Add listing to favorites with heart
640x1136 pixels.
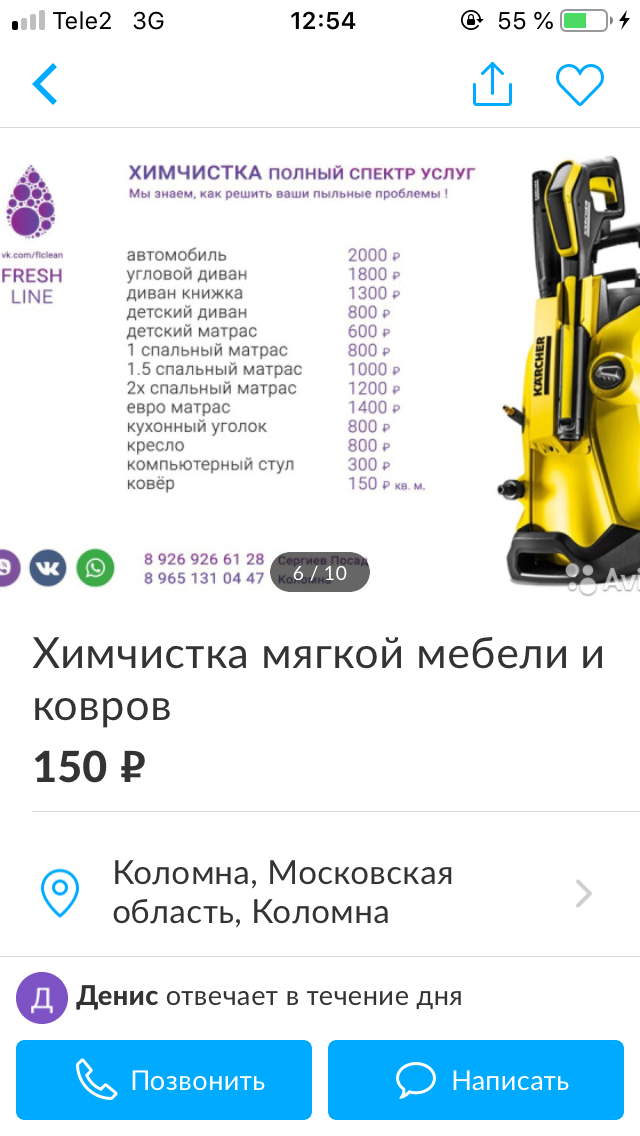[580, 85]
